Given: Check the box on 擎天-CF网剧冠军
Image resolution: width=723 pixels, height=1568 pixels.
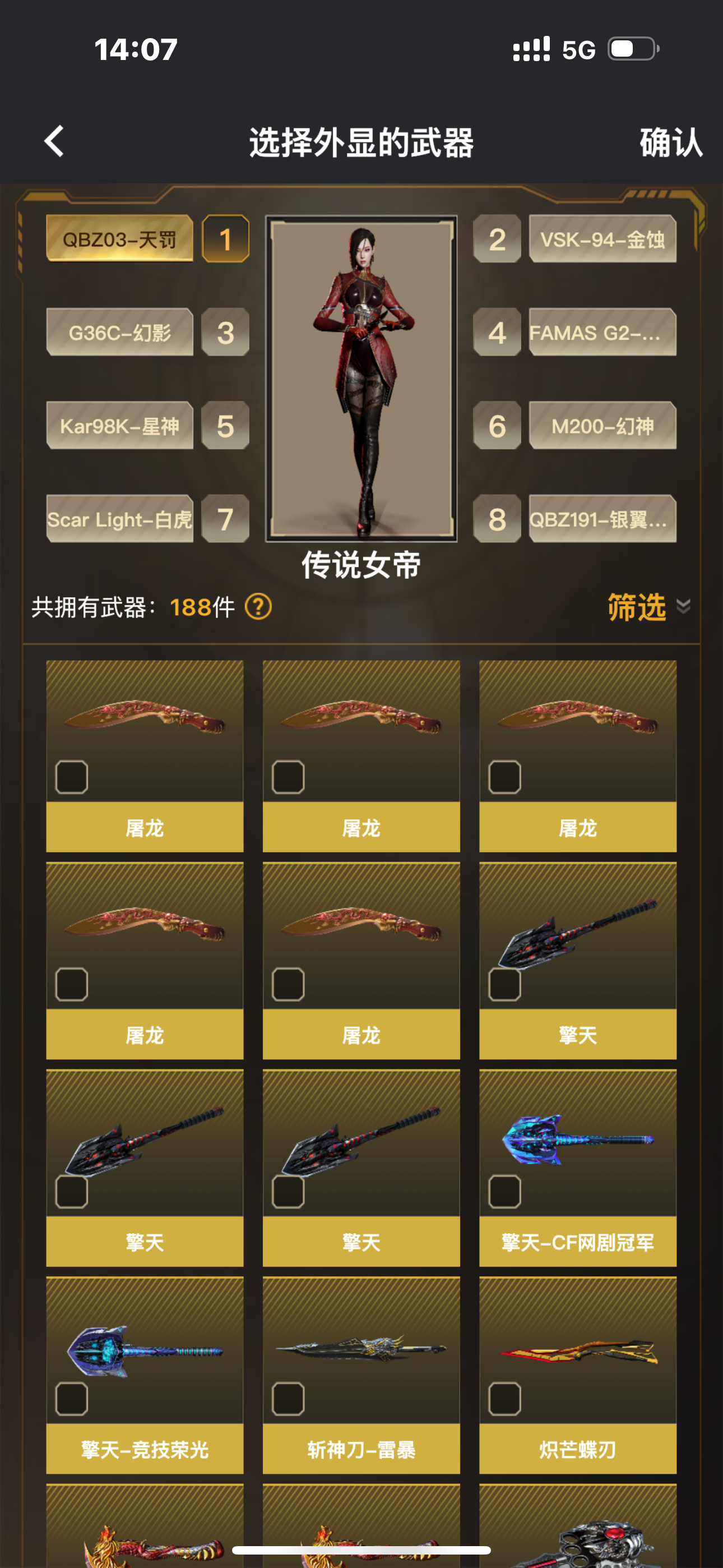Looking at the screenshot, I should 504,1191.
